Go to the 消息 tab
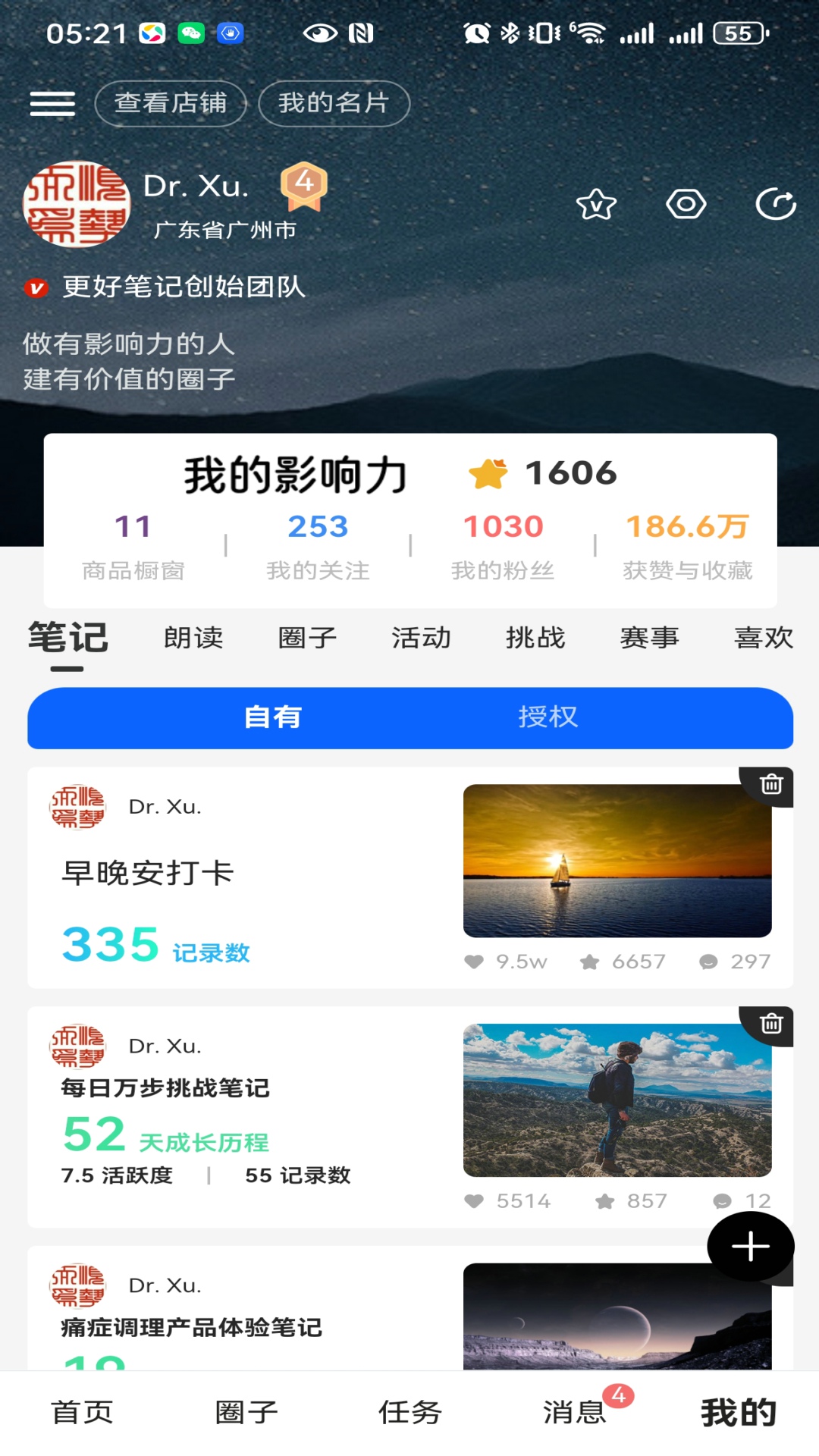The image size is (819, 1456). pyautogui.click(x=574, y=1412)
